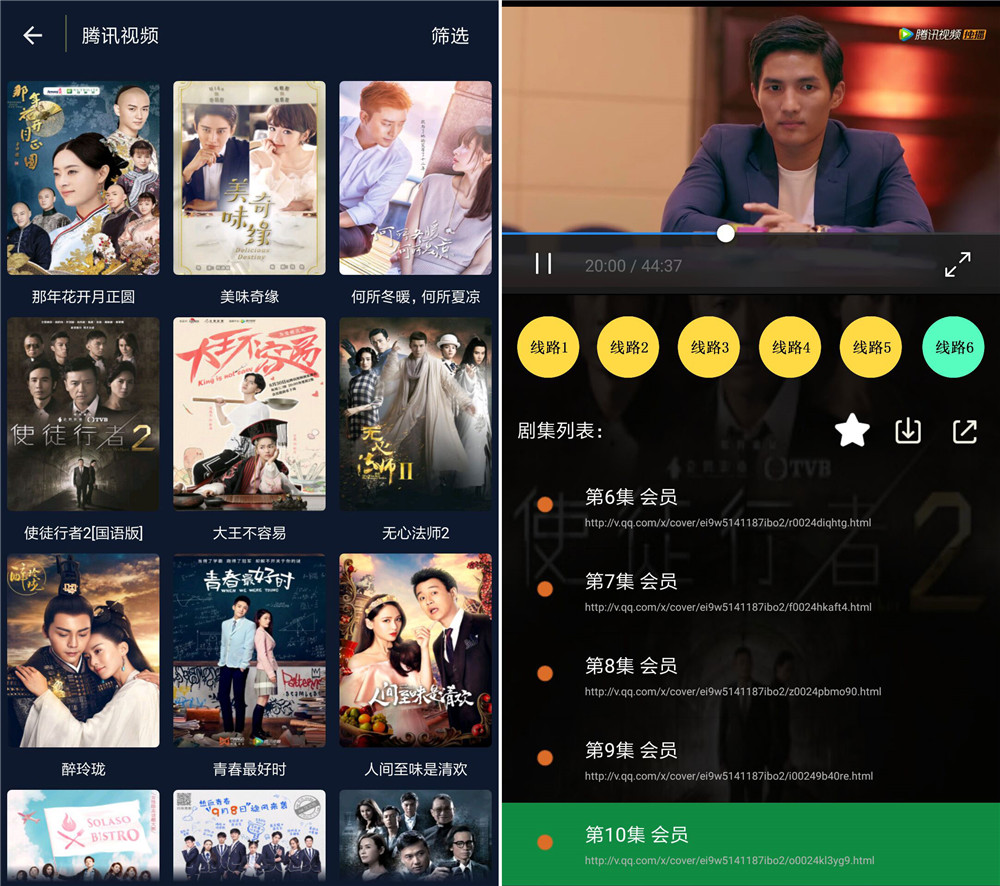Open video in external app
Viewport: 1000px width, 886px height.
tap(964, 431)
